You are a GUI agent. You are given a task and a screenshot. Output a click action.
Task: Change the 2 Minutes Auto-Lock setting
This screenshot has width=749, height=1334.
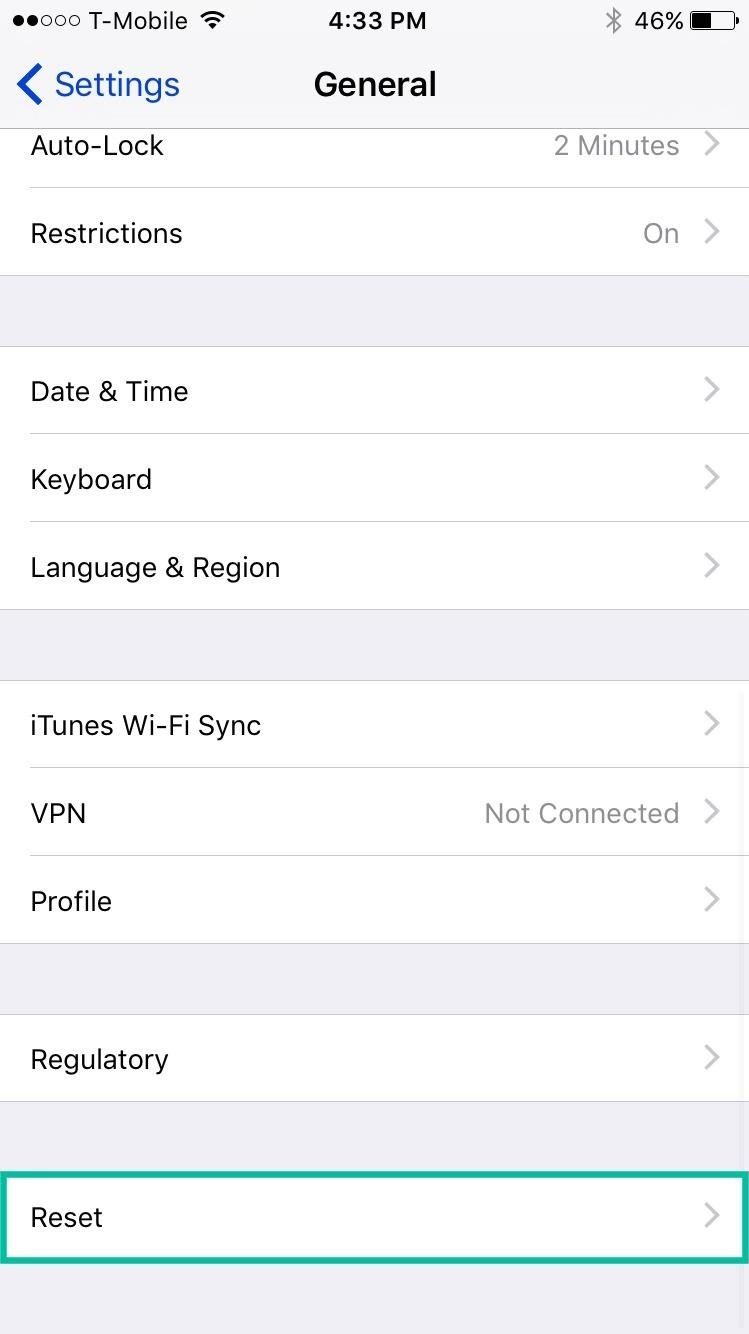pyautogui.click(x=374, y=145)
